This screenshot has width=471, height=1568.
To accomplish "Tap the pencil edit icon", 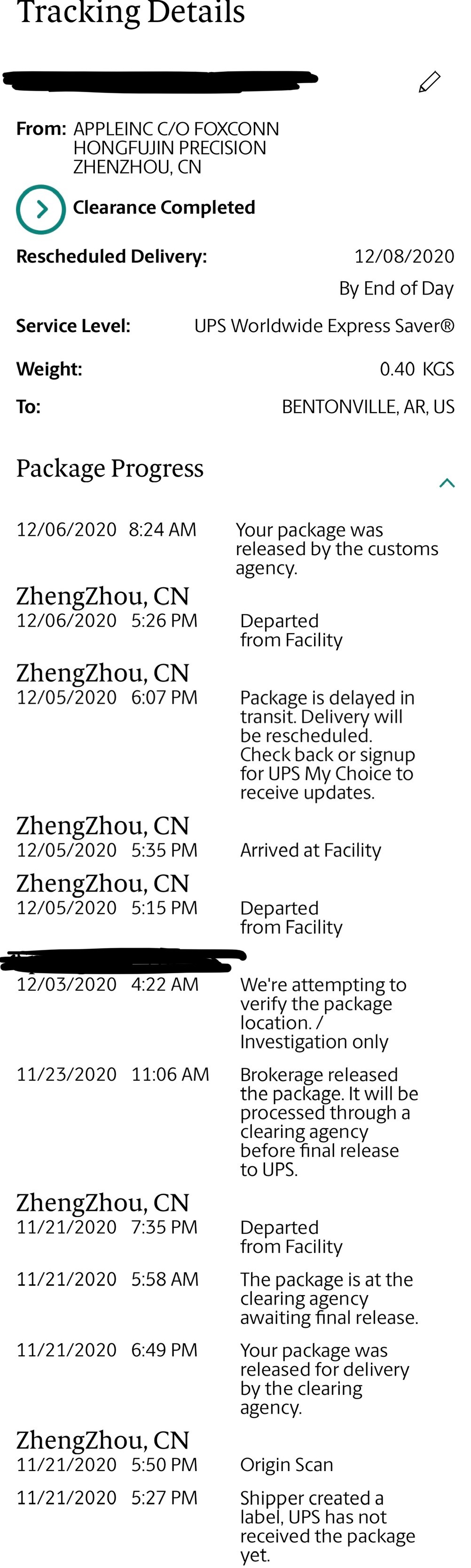I will point(430,81).
